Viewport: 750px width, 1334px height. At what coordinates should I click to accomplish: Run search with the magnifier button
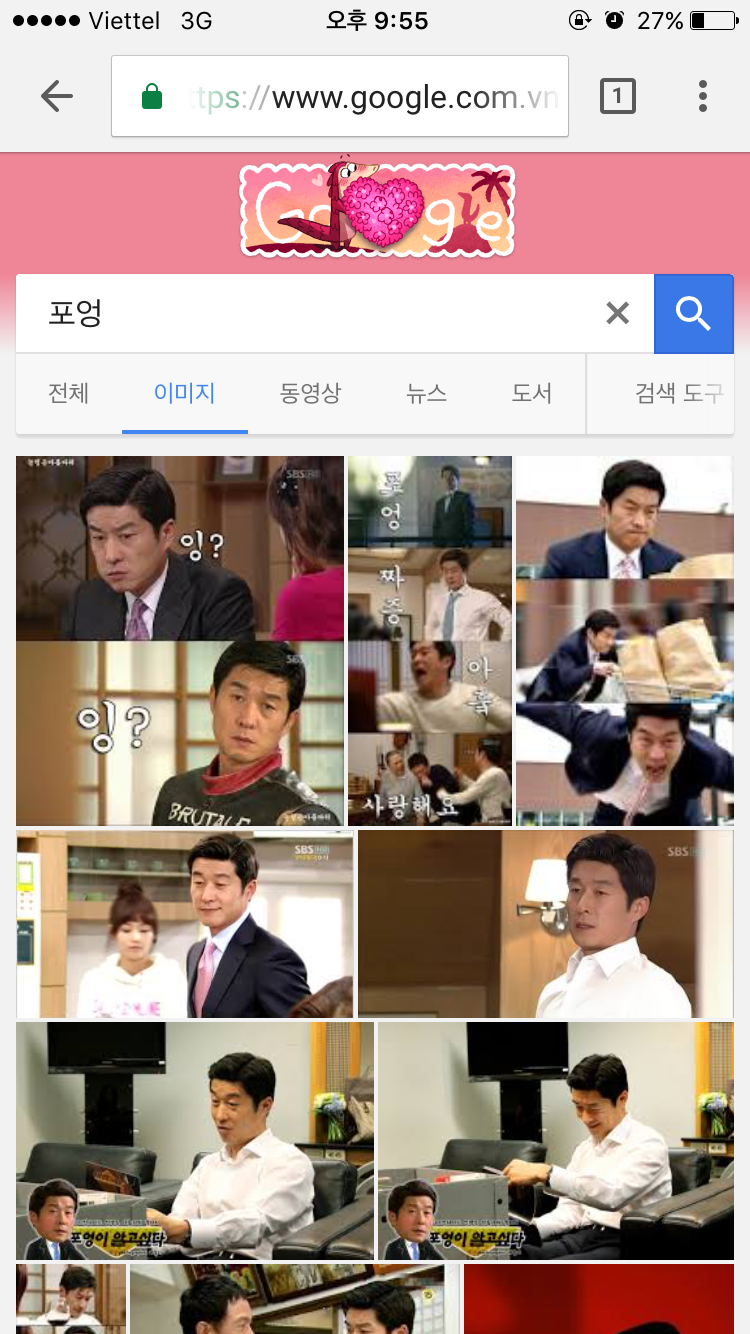click(x=693, y=314)
